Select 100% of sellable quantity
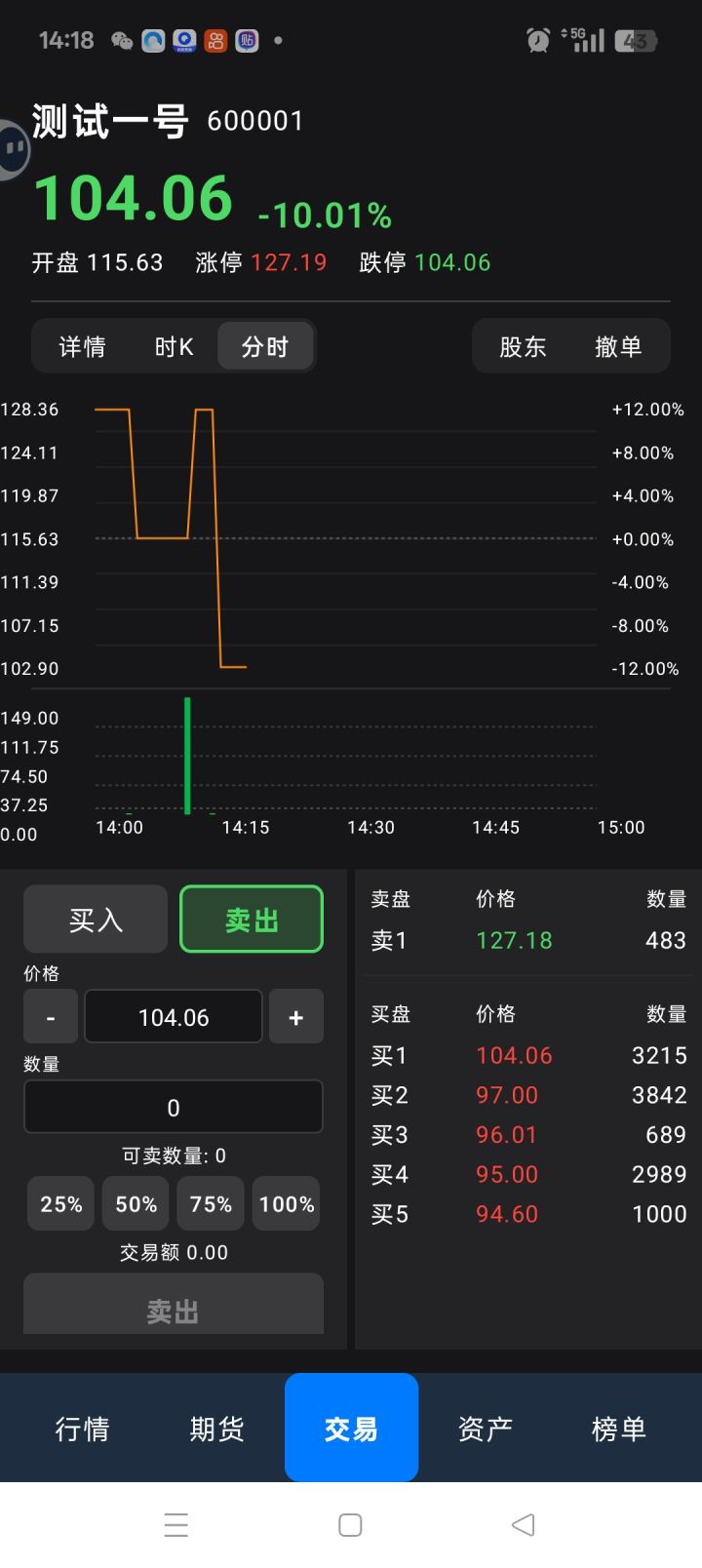Image resolution: width=702 pixels, height=1568 pixels. [x=287, y=1203]
